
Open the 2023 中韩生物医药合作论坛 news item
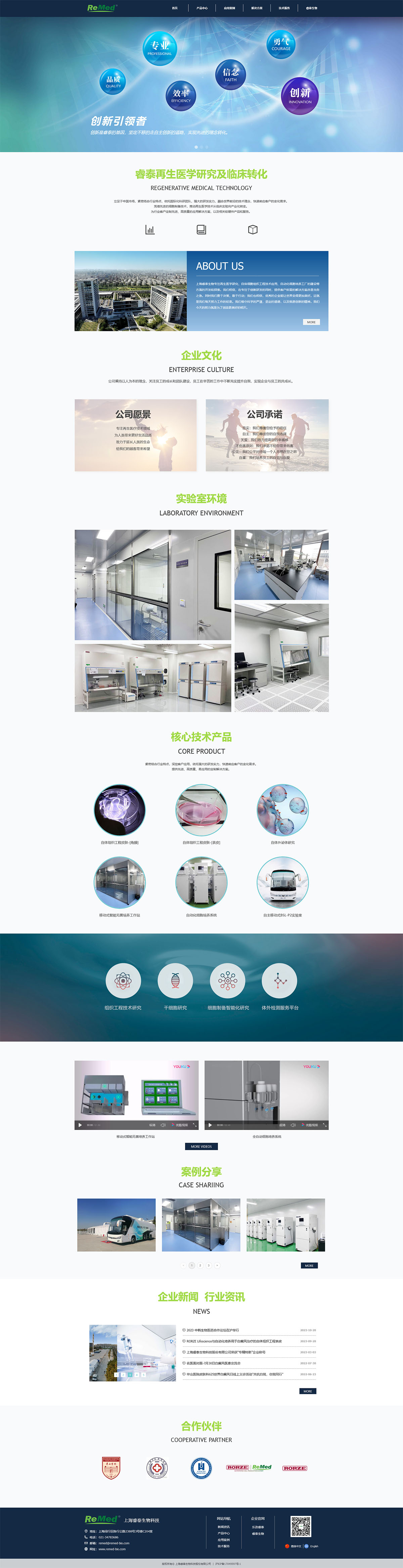point(213,1330)
